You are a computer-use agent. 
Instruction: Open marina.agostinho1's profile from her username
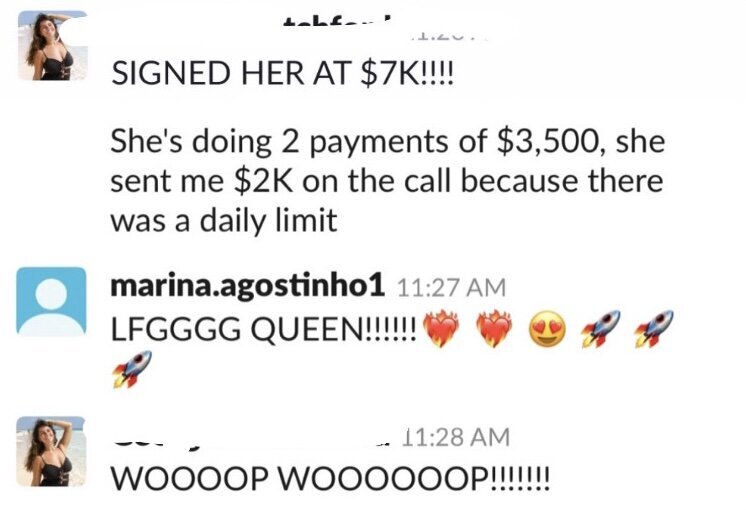point(247,287)
